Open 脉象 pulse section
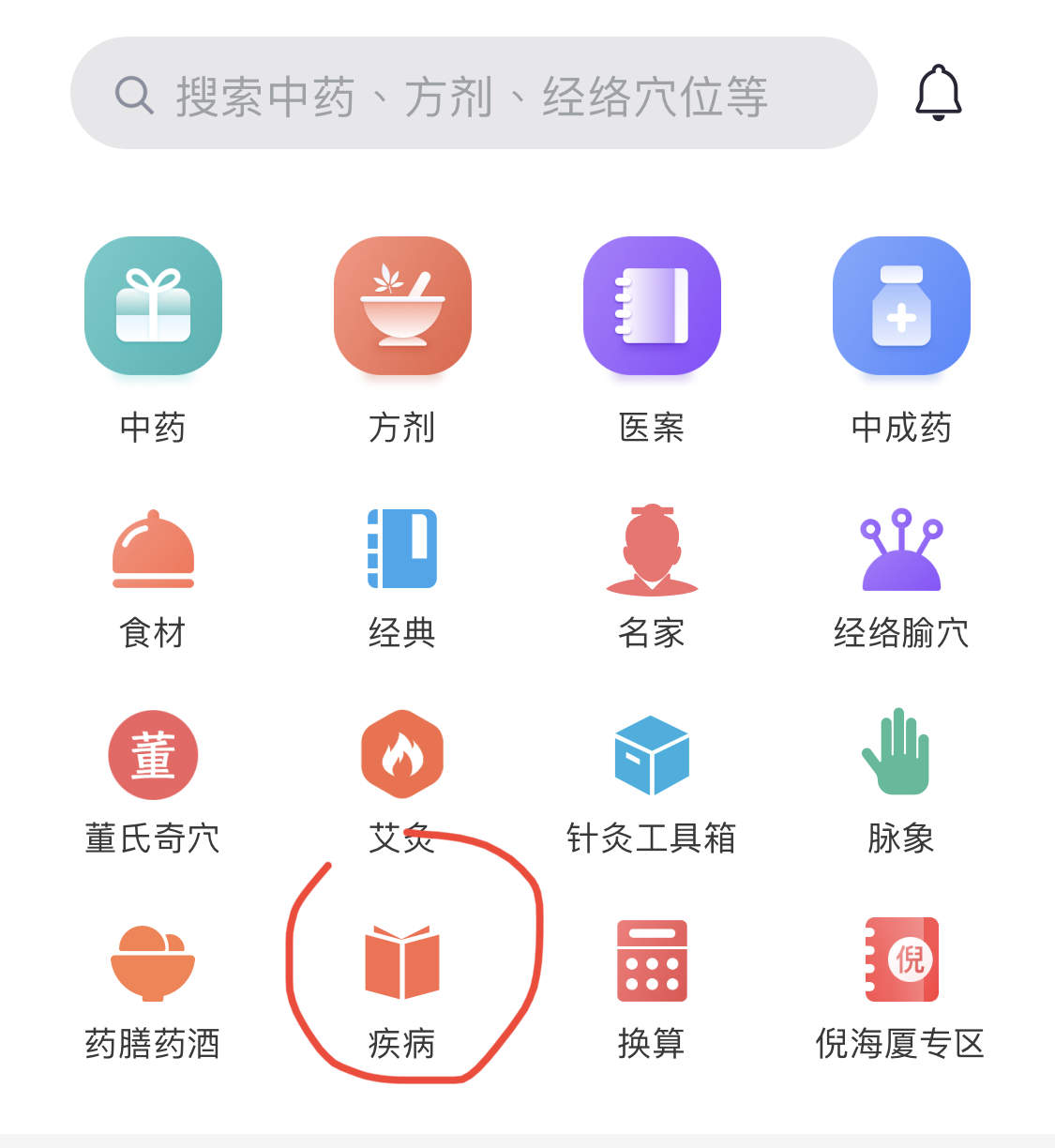The width and height of the screenshot is (1055, 1148). click(x=897, y=755)
